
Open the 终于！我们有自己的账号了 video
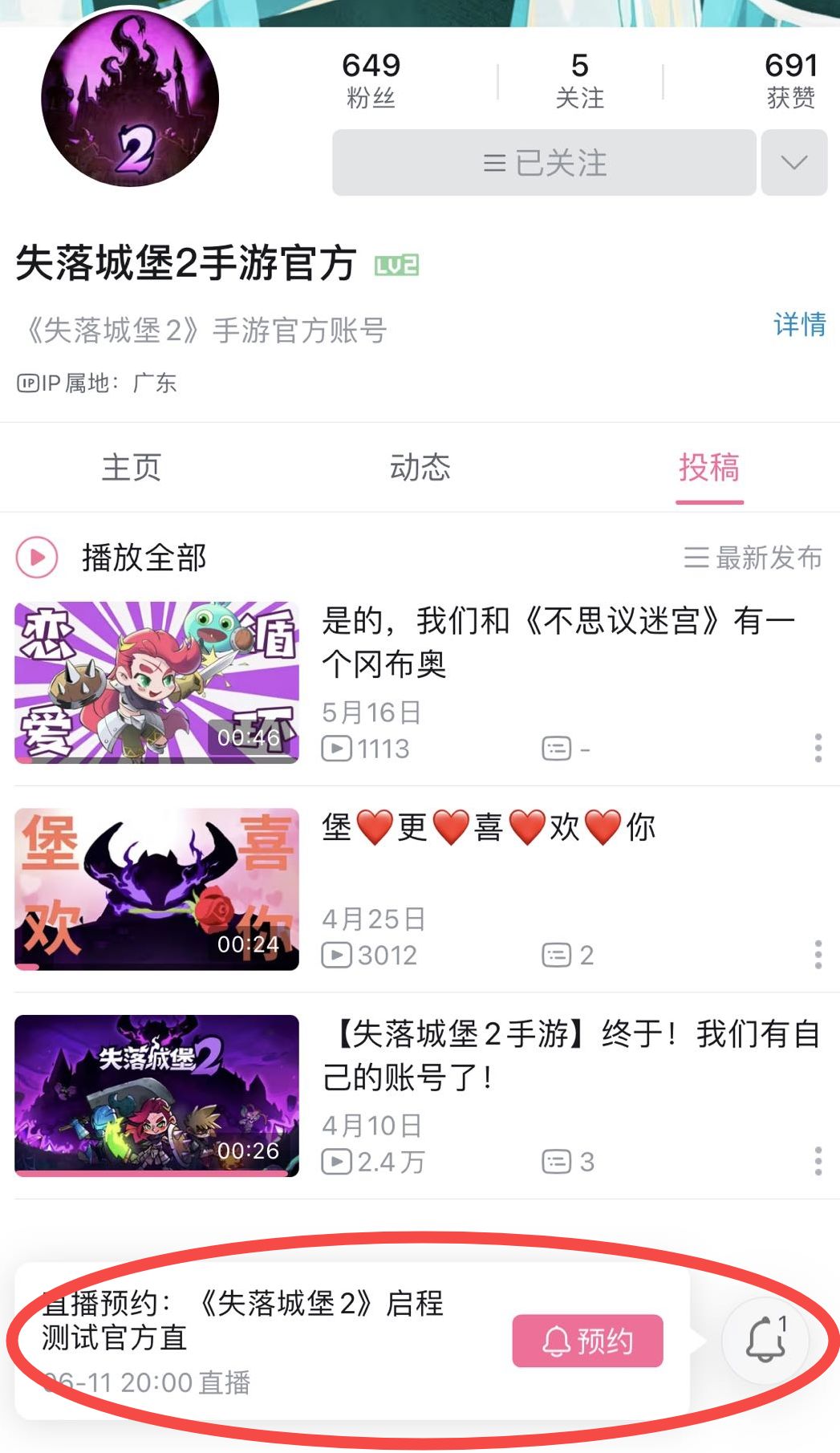coord(570,1055)
